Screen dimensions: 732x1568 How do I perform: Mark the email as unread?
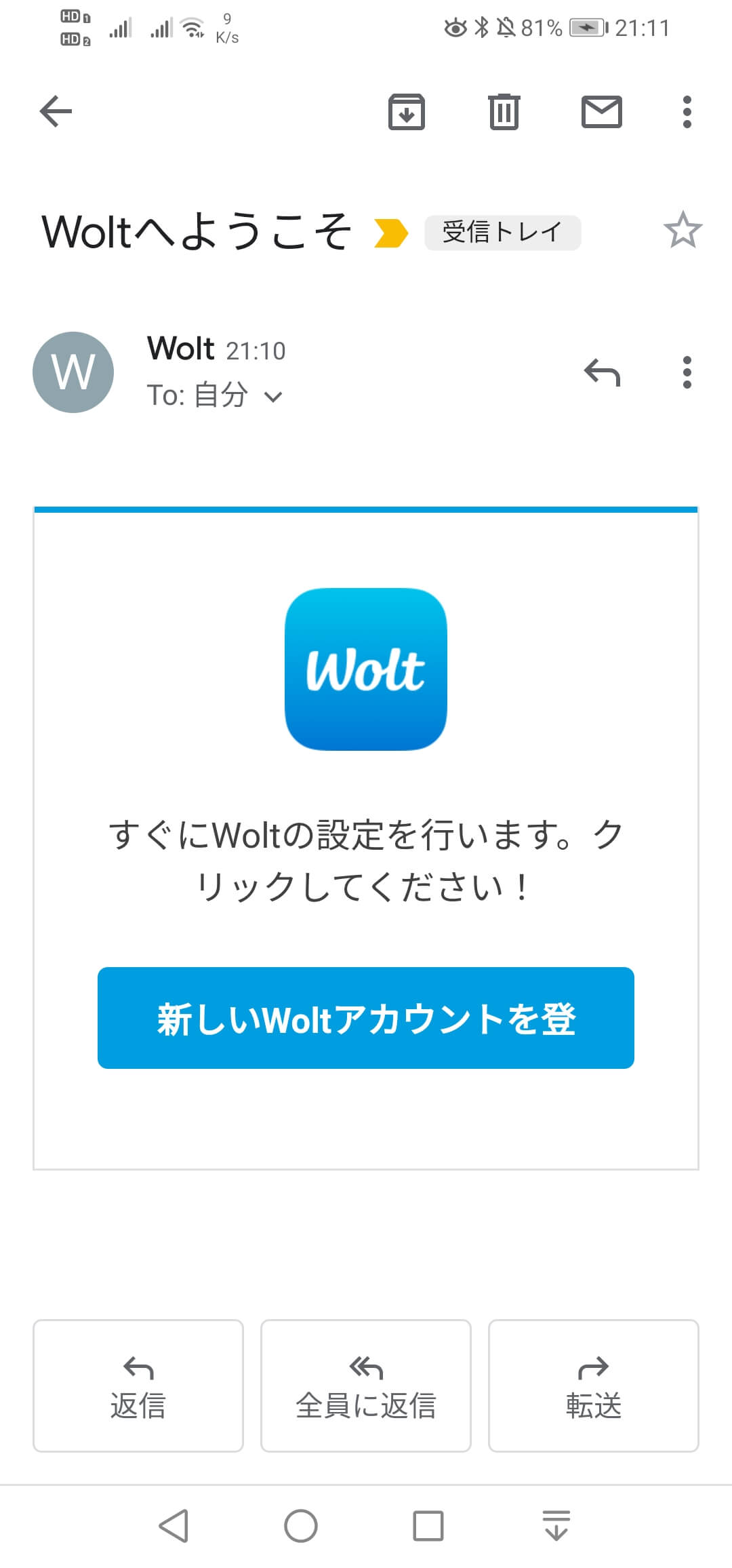coord(601,112)
